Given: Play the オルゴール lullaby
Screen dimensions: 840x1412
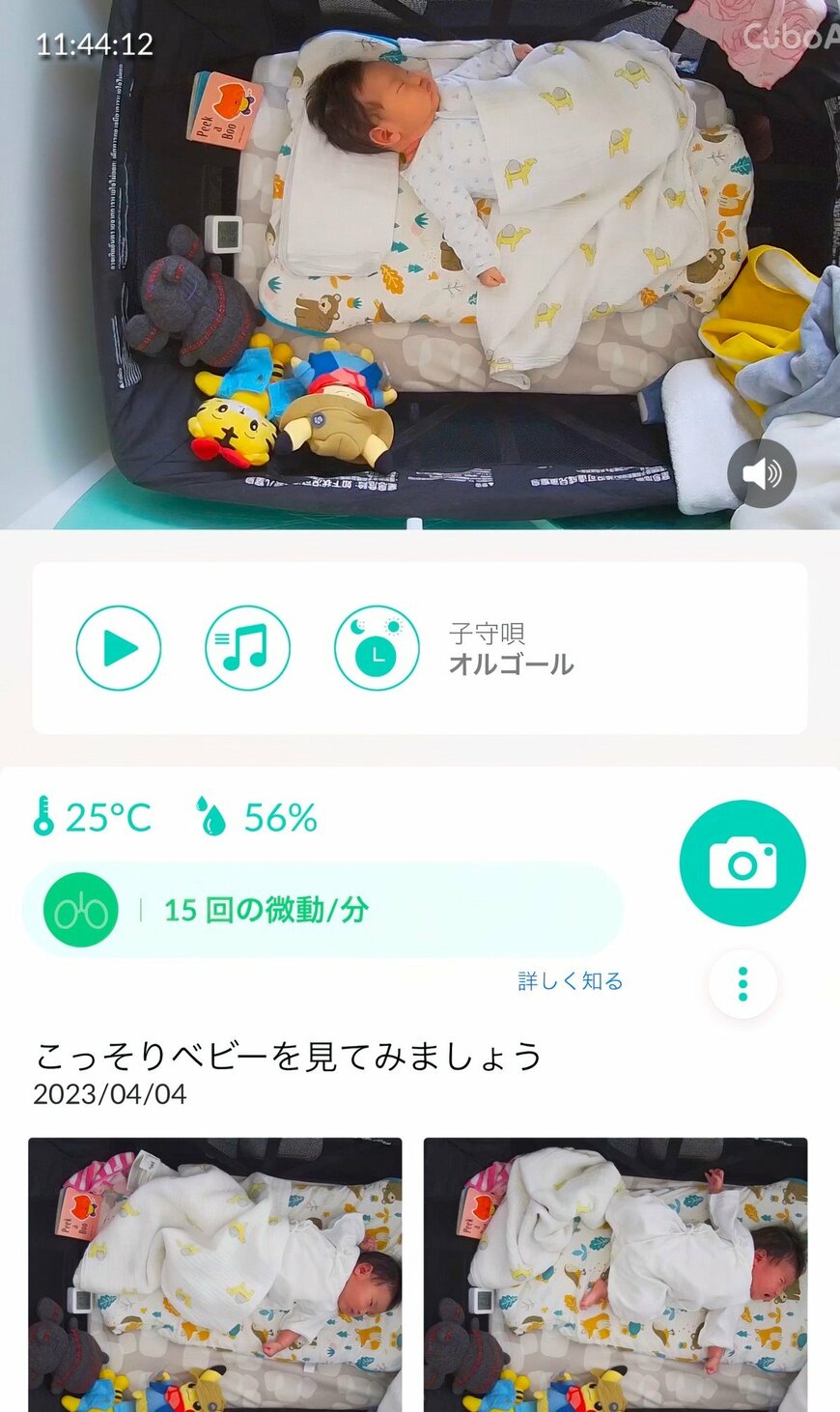Looking at the screenshot, I should [x=119, y=648].
